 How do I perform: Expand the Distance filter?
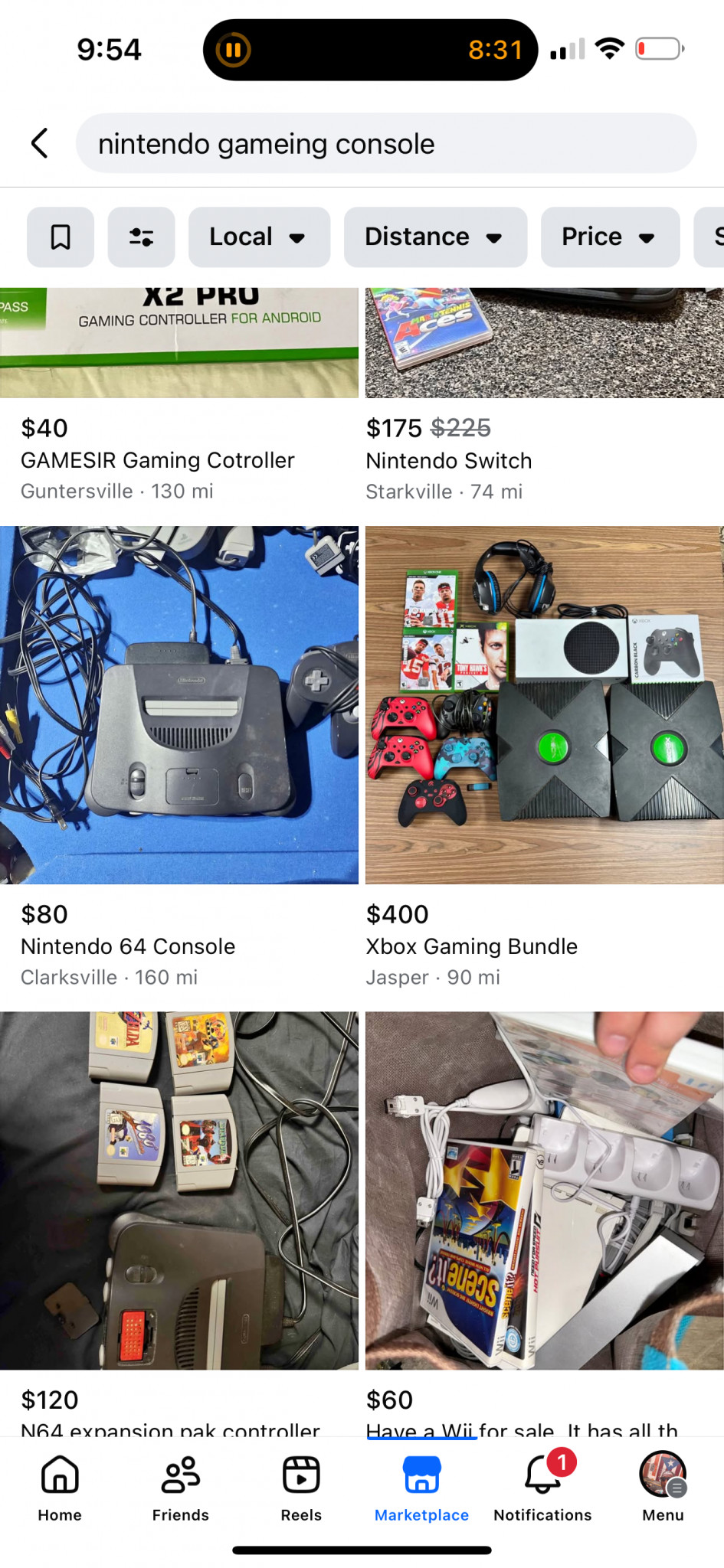435,237
